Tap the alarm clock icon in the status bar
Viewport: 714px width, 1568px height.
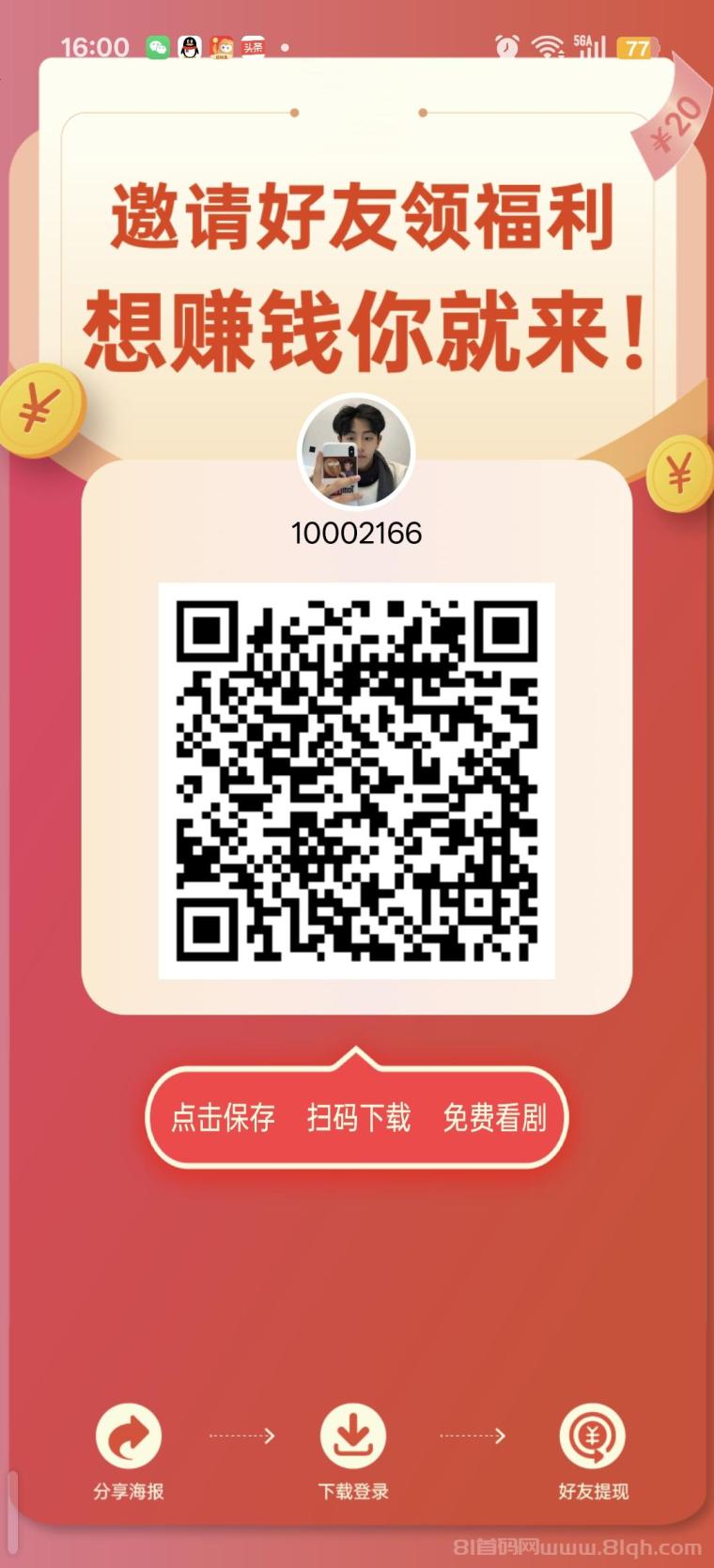point(506,45)
